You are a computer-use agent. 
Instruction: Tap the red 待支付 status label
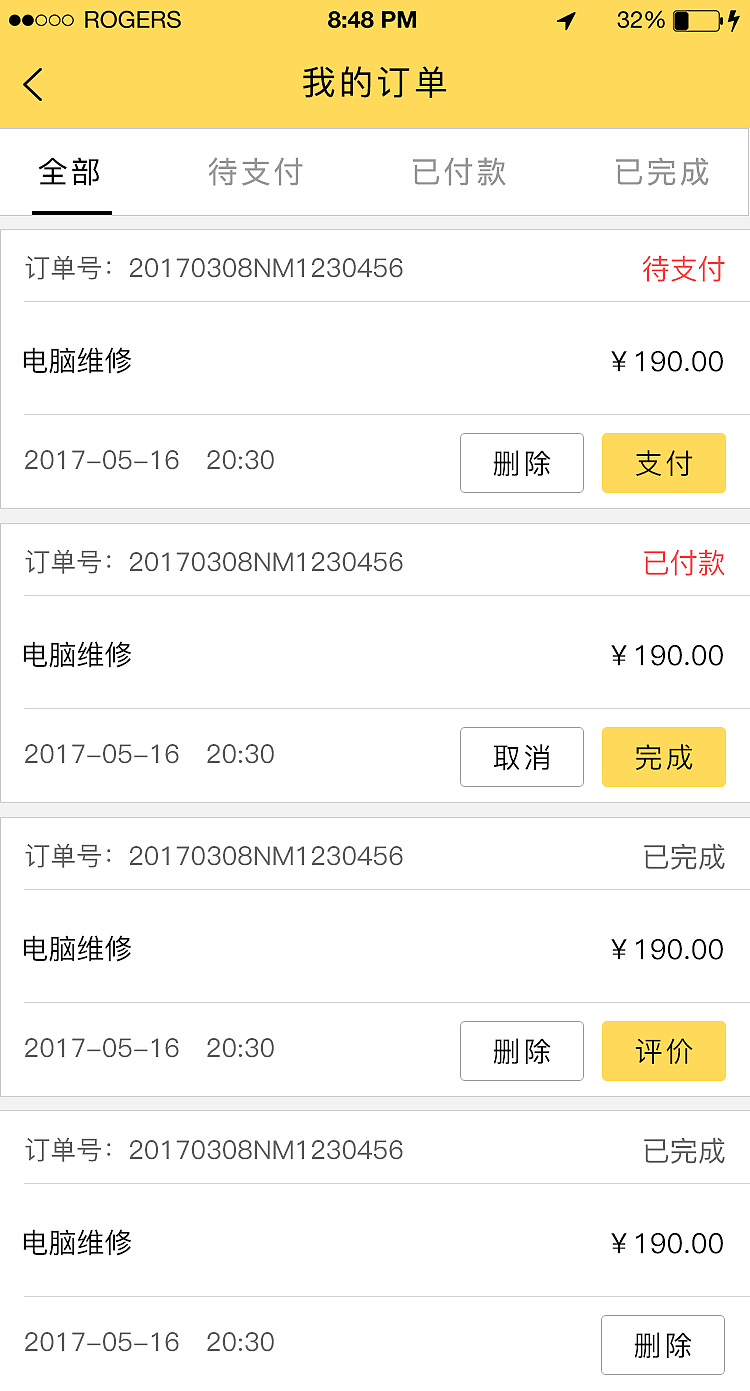(x=684, y=270)
